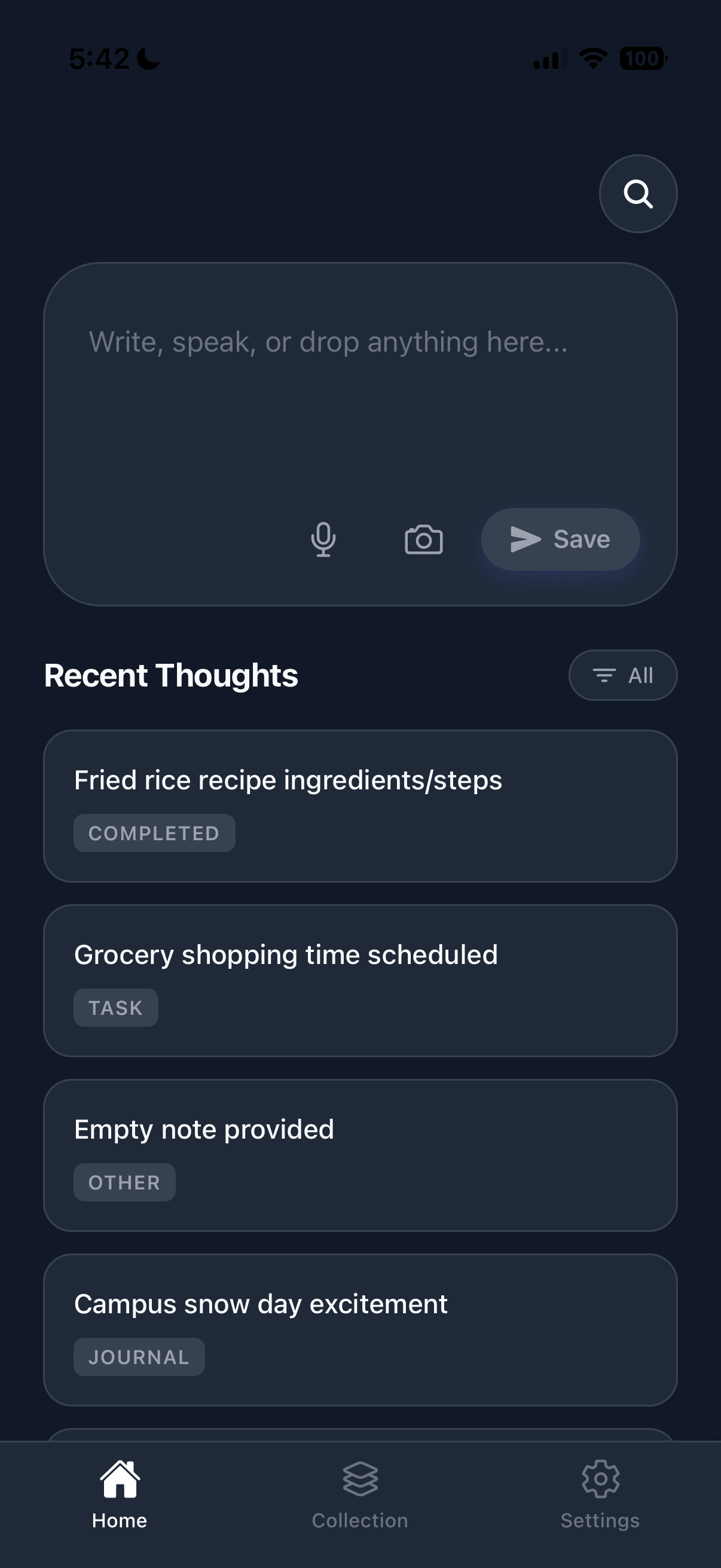This screenshot has height=1568, width=721.
Task: Switch to the Settings tab
Action: point(600,1494)
